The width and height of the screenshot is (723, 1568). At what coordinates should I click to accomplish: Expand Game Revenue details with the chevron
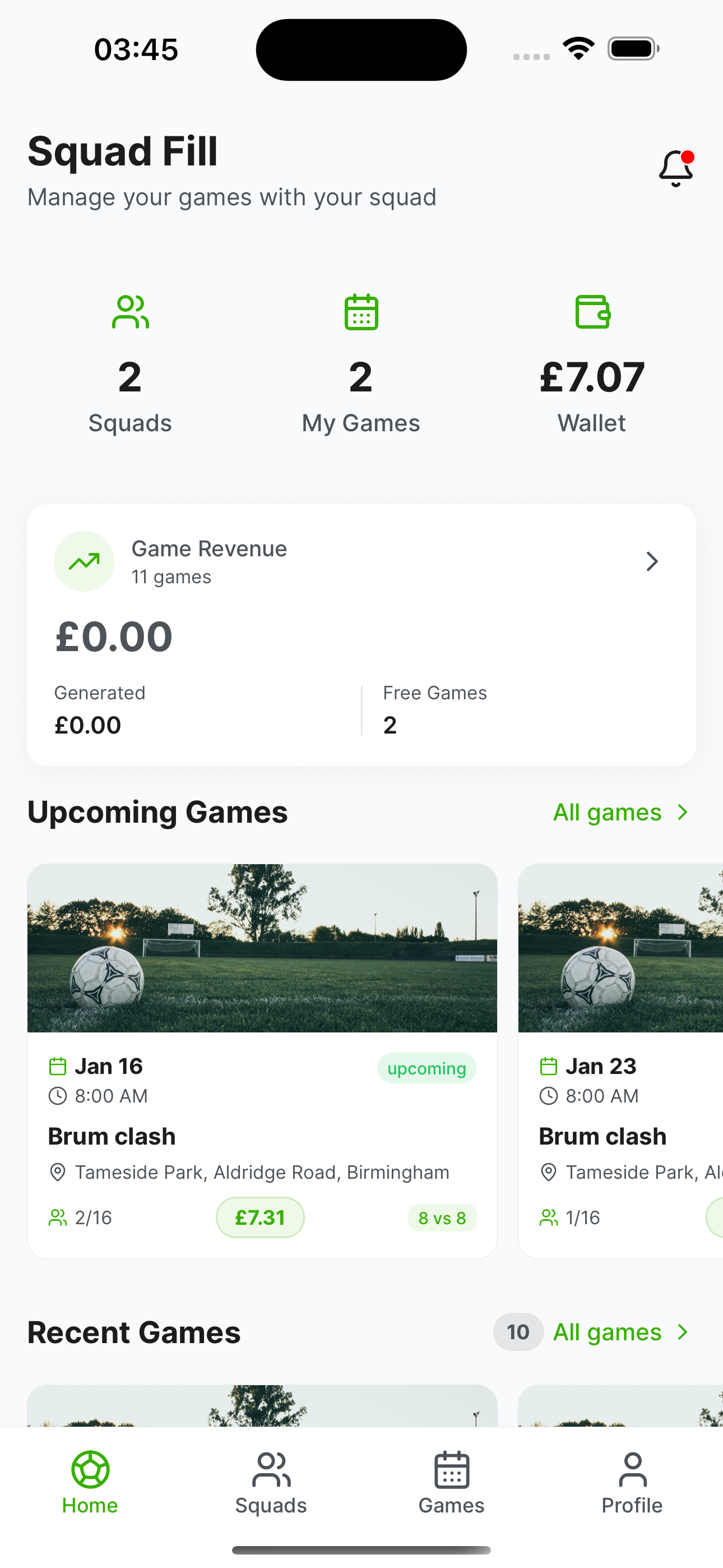pos(652,561)
